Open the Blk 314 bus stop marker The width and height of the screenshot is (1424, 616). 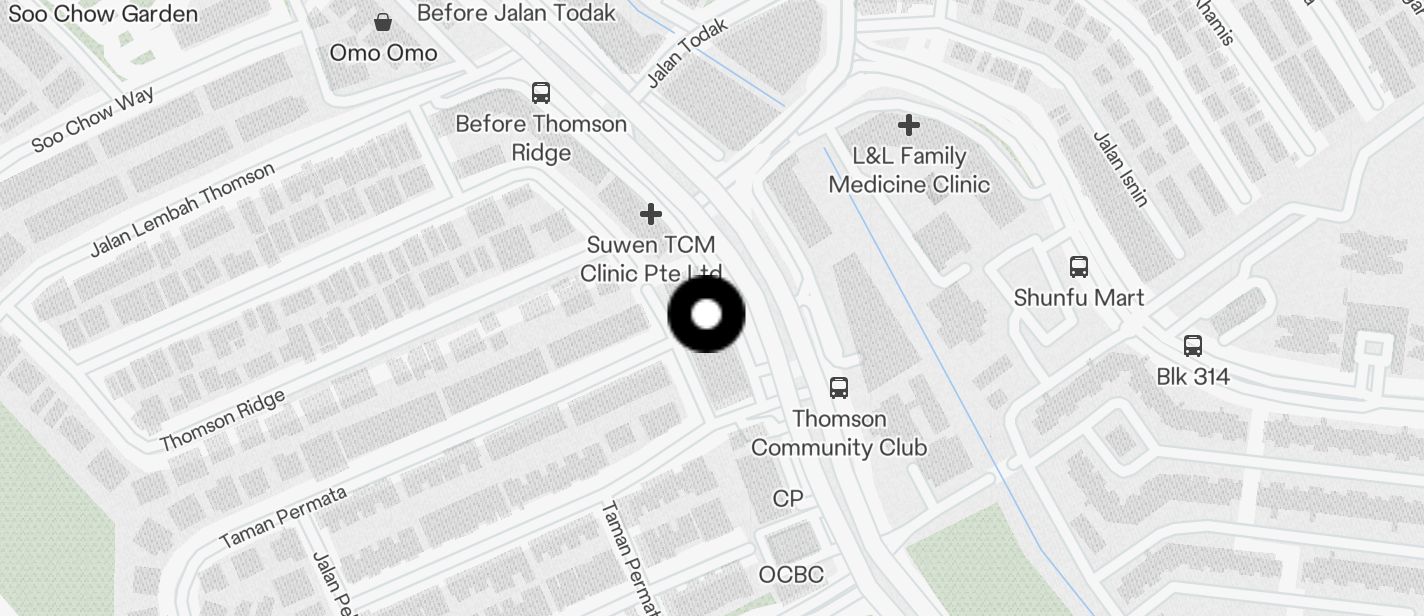[1192, 347]
